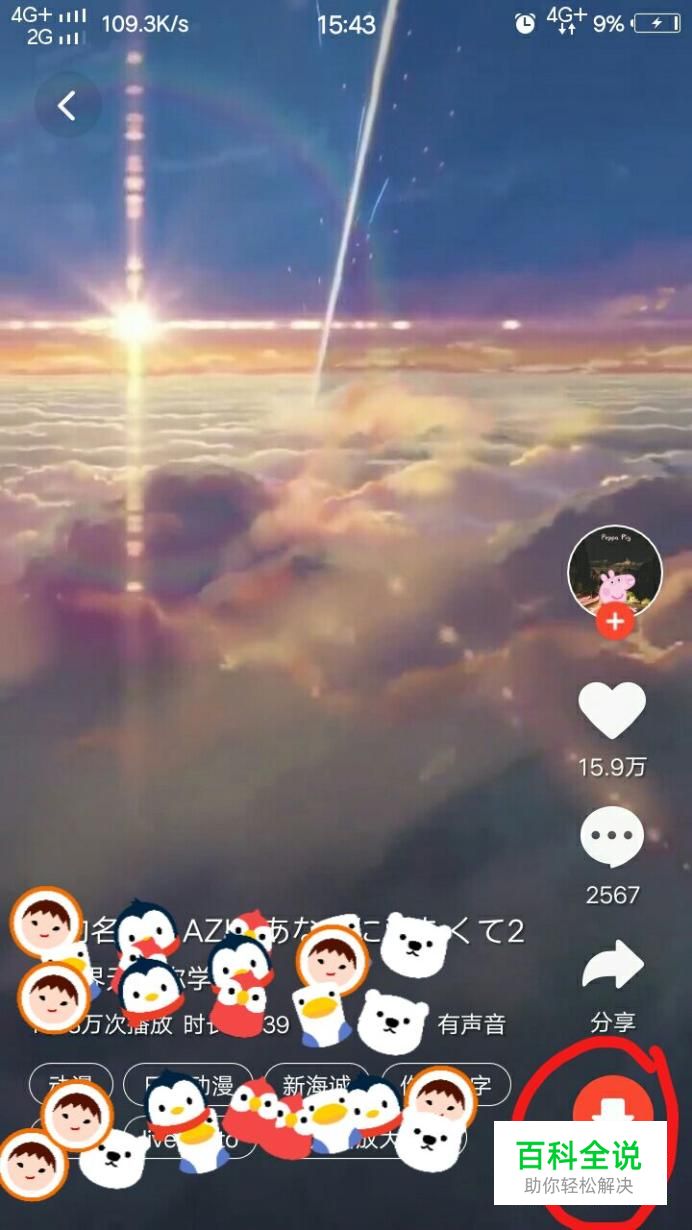This screenshot has height=1230, width=692.
Task: Select the 新海诚 tag chip
Action: (x=317, y=1085)
